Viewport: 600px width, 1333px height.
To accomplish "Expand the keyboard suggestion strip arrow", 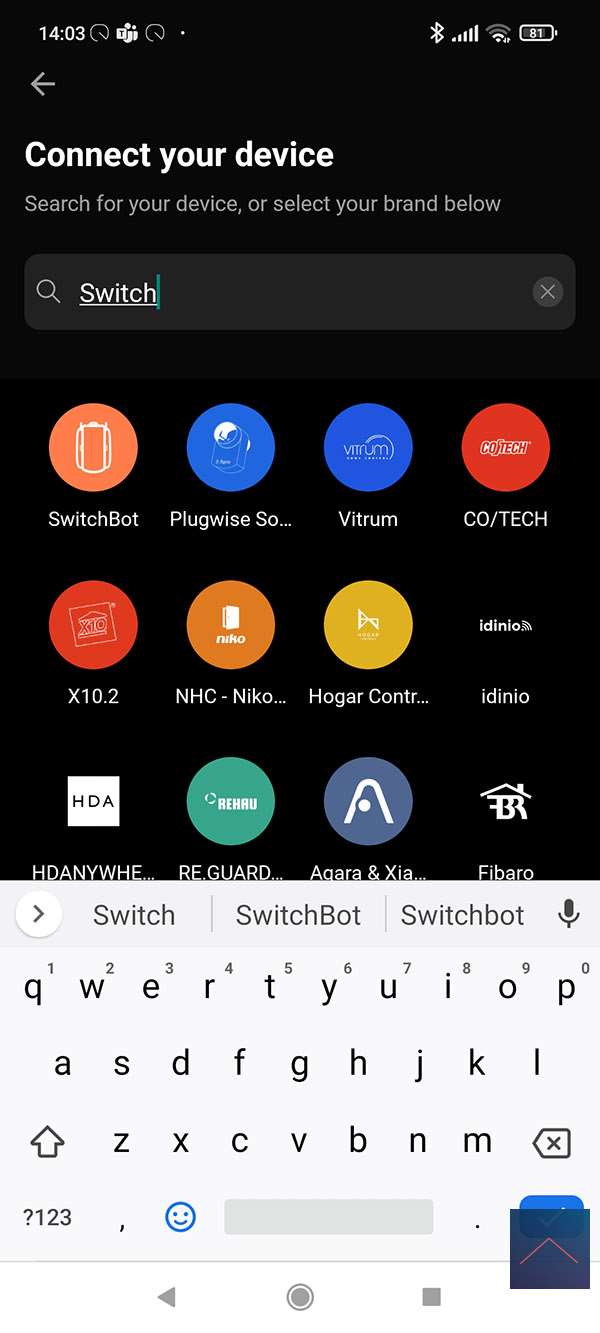I will click(x=39, y=914).
